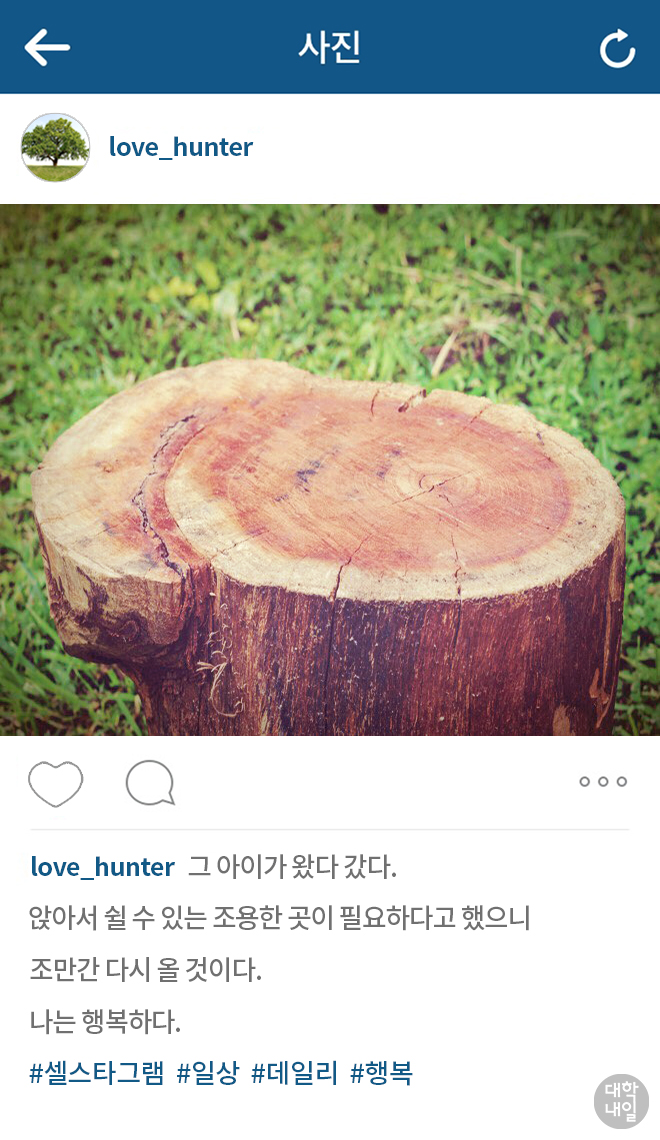Screen dimensions: 660x1140
Task: Open the #셀스타그램 hashtag
Action: click(96, 1074)
